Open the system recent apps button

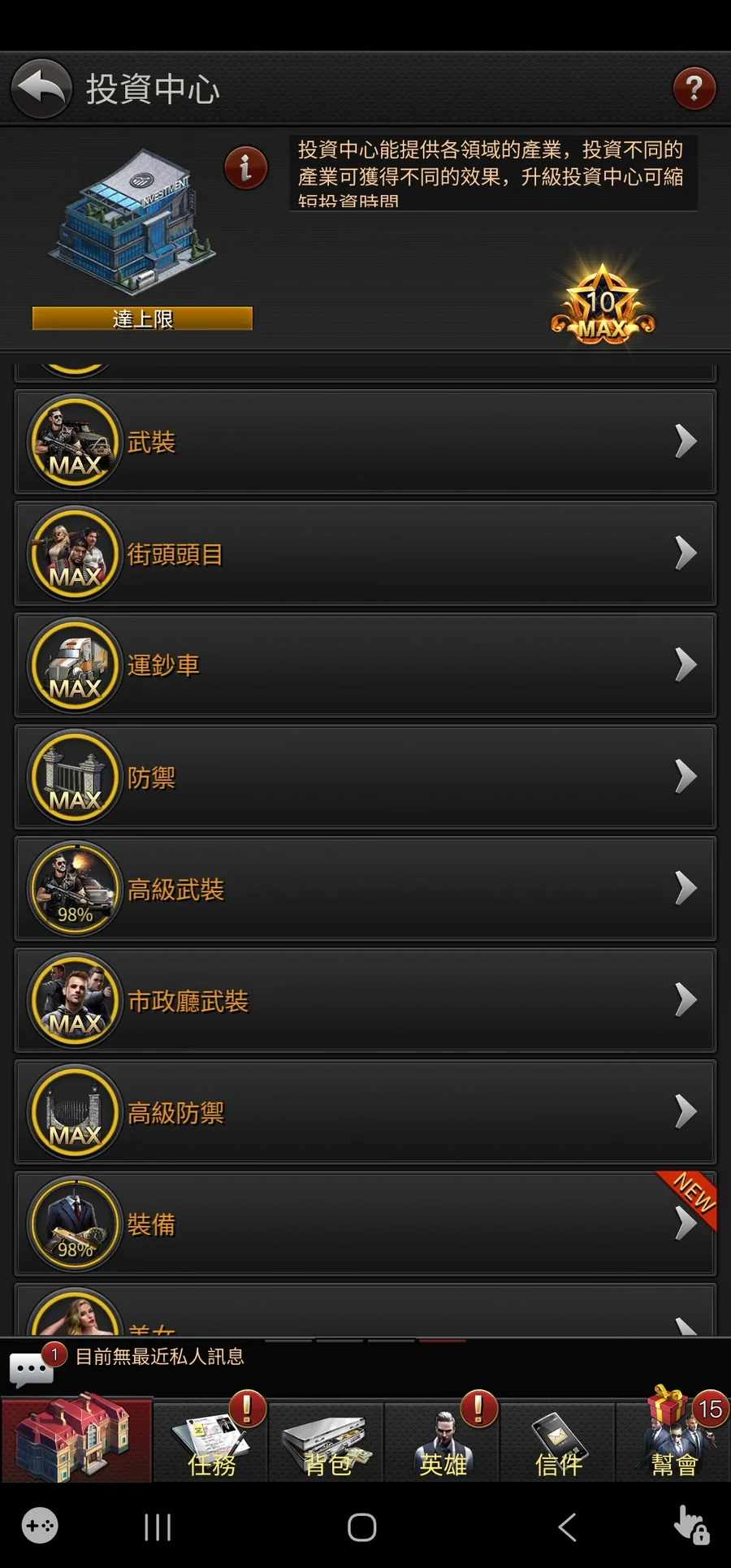click(x=158, y=1527)
